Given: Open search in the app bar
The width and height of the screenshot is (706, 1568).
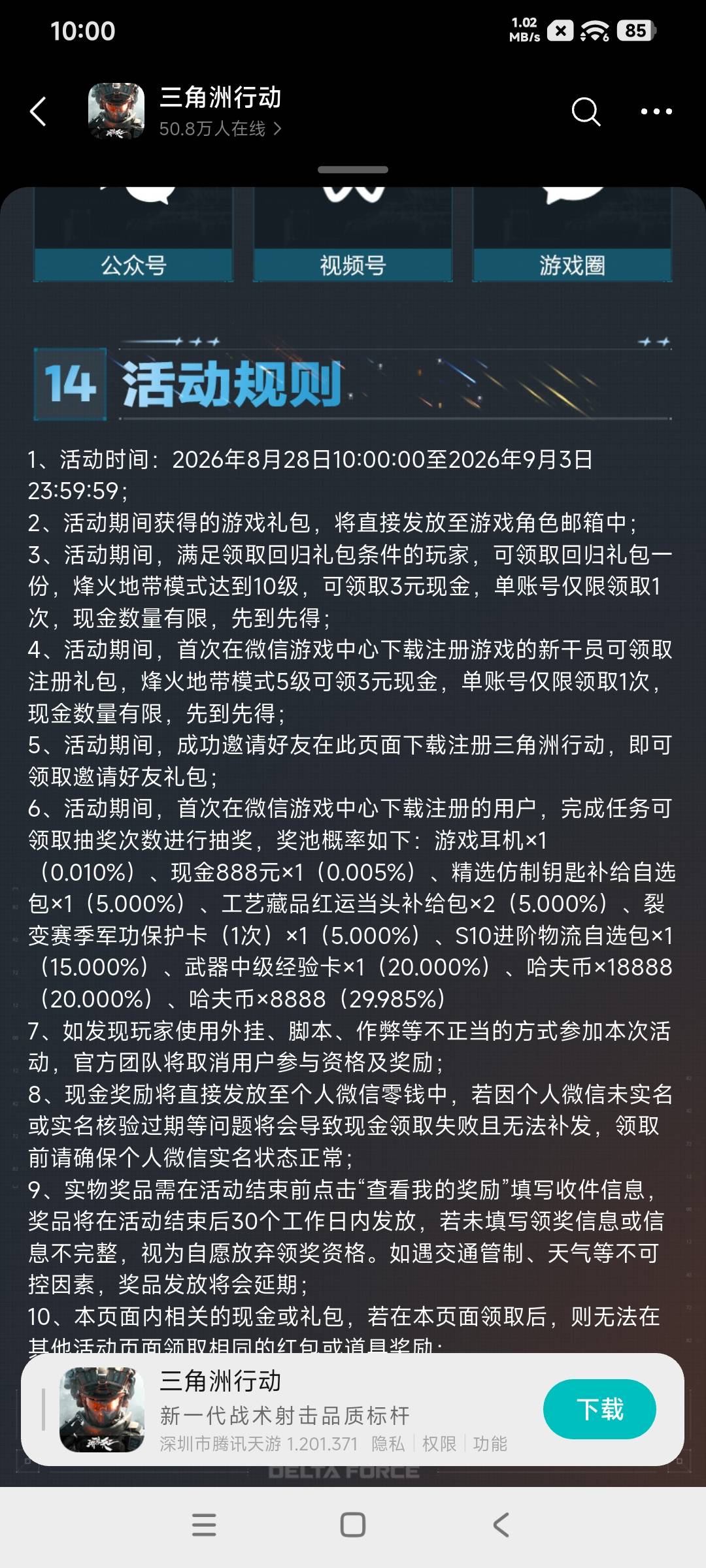Looking at the screenshot, I should (x=586, y=111).
